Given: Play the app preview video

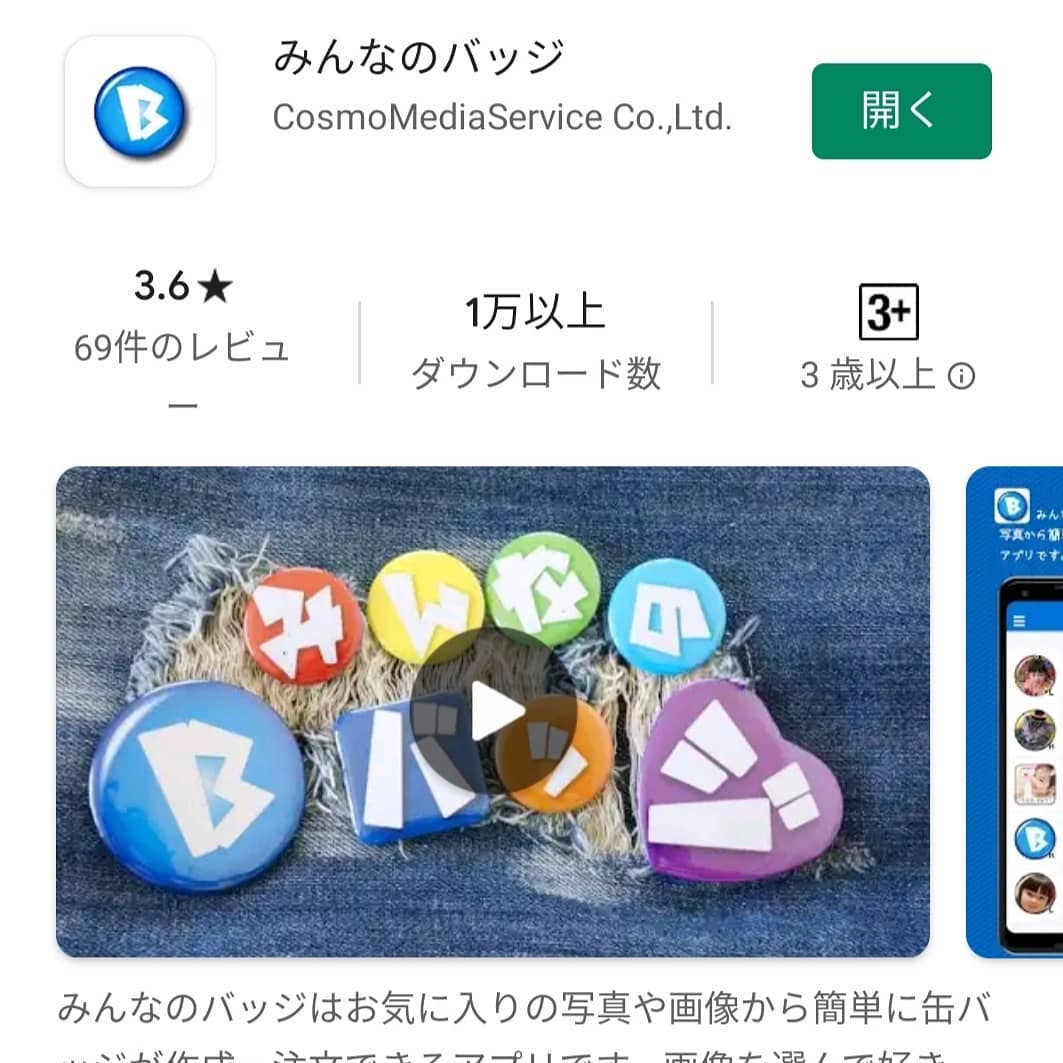Looking at the screenshot, I should click(494, 712).
